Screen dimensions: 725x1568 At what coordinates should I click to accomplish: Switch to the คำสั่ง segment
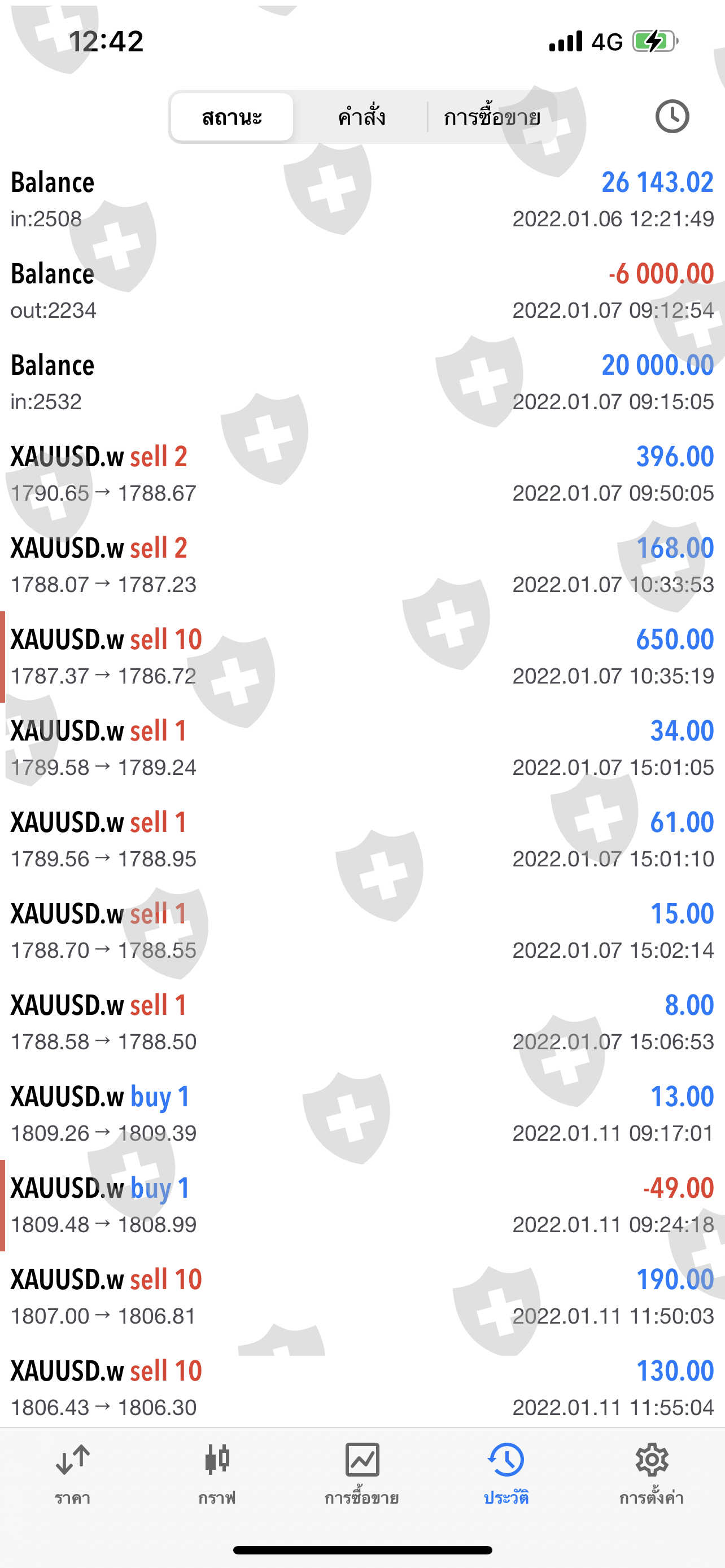click(361, 116)
